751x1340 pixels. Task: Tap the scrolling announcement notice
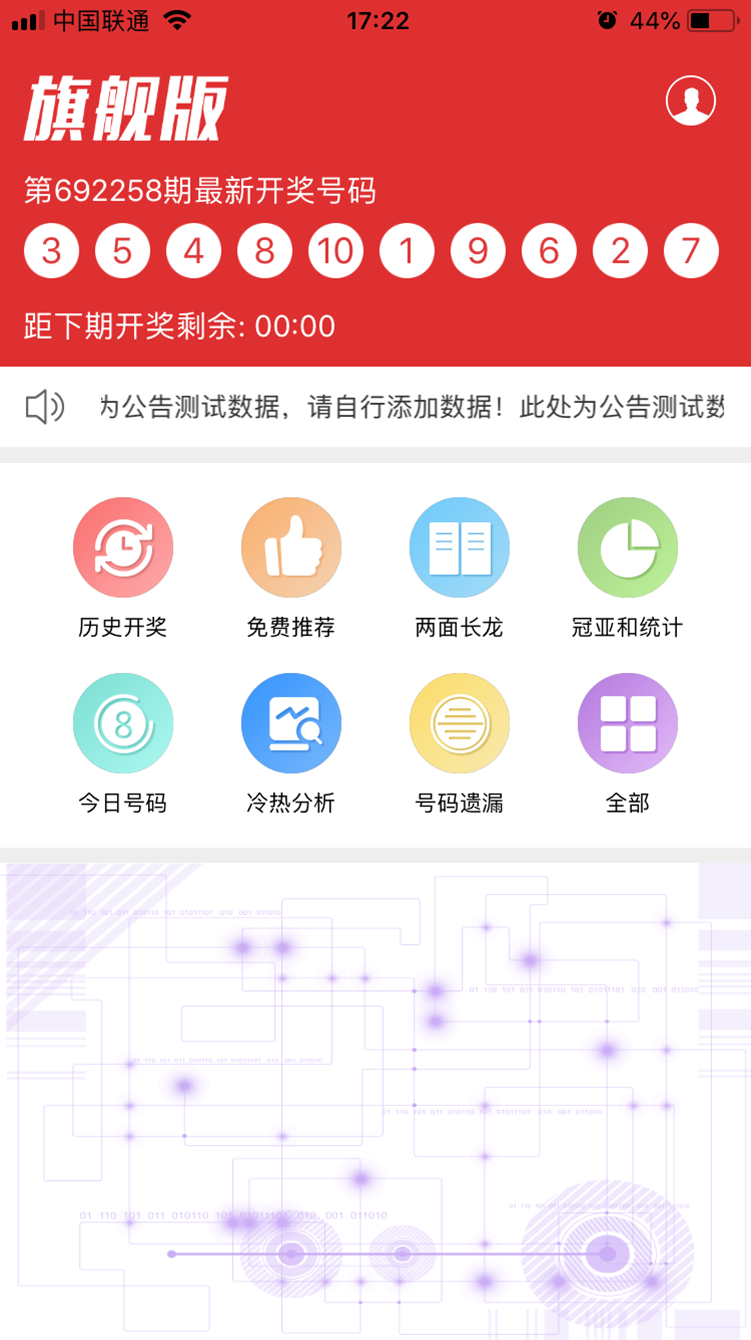pos(410,407)
